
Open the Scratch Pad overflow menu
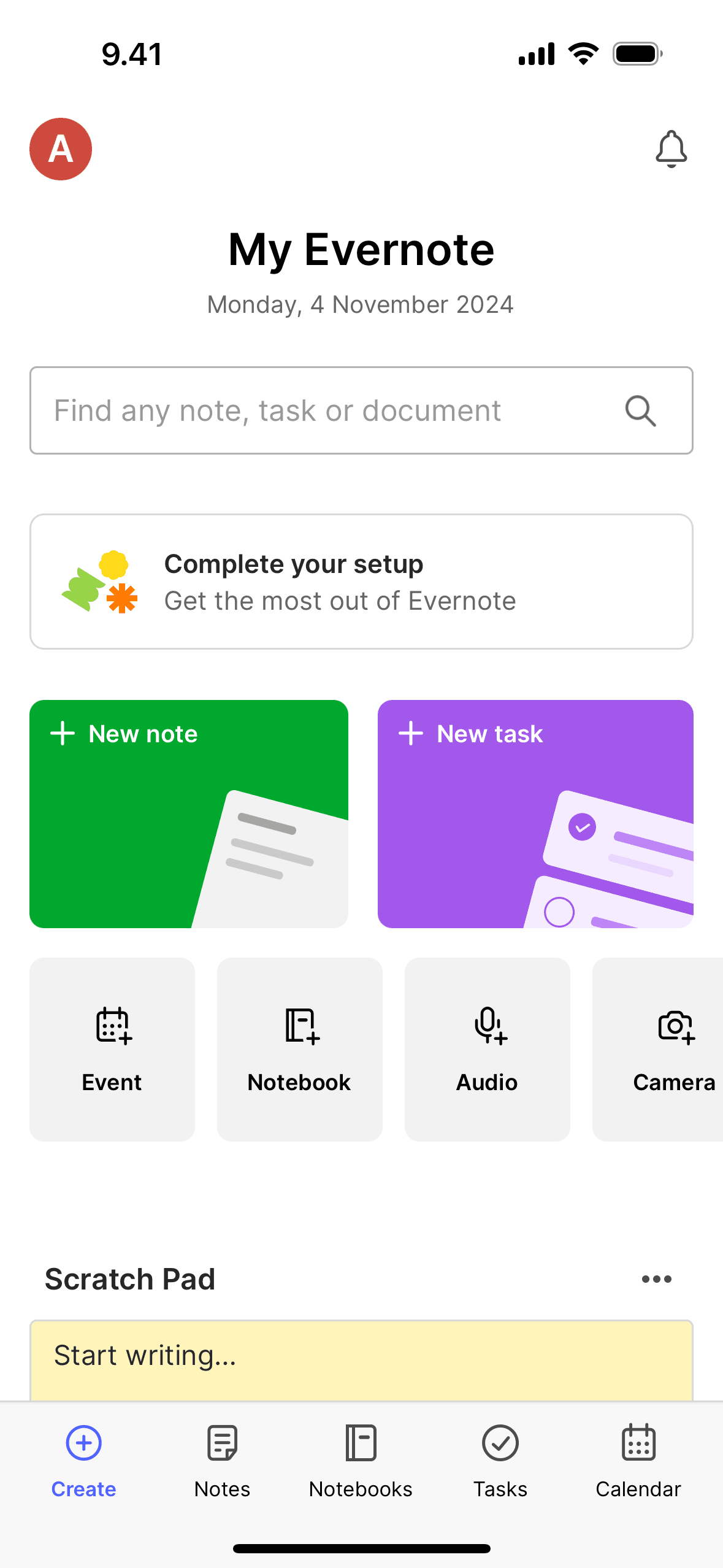(656, 1278)
